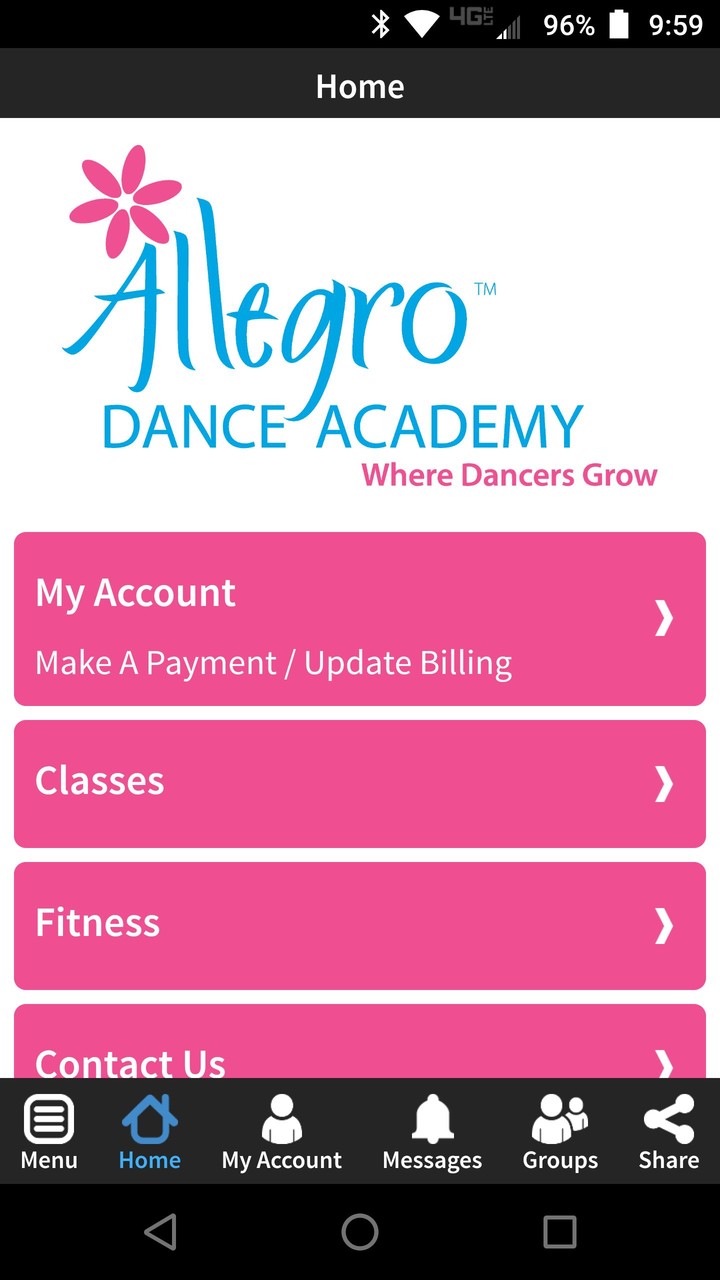Expand the Classes section chevron
Image resolution: width=720 pixels, height=1280 pixels.
[663, 784]
